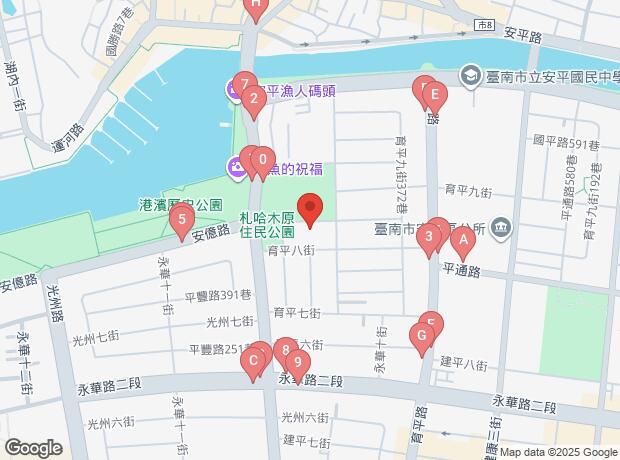Tap map marker H

[255, 7]
